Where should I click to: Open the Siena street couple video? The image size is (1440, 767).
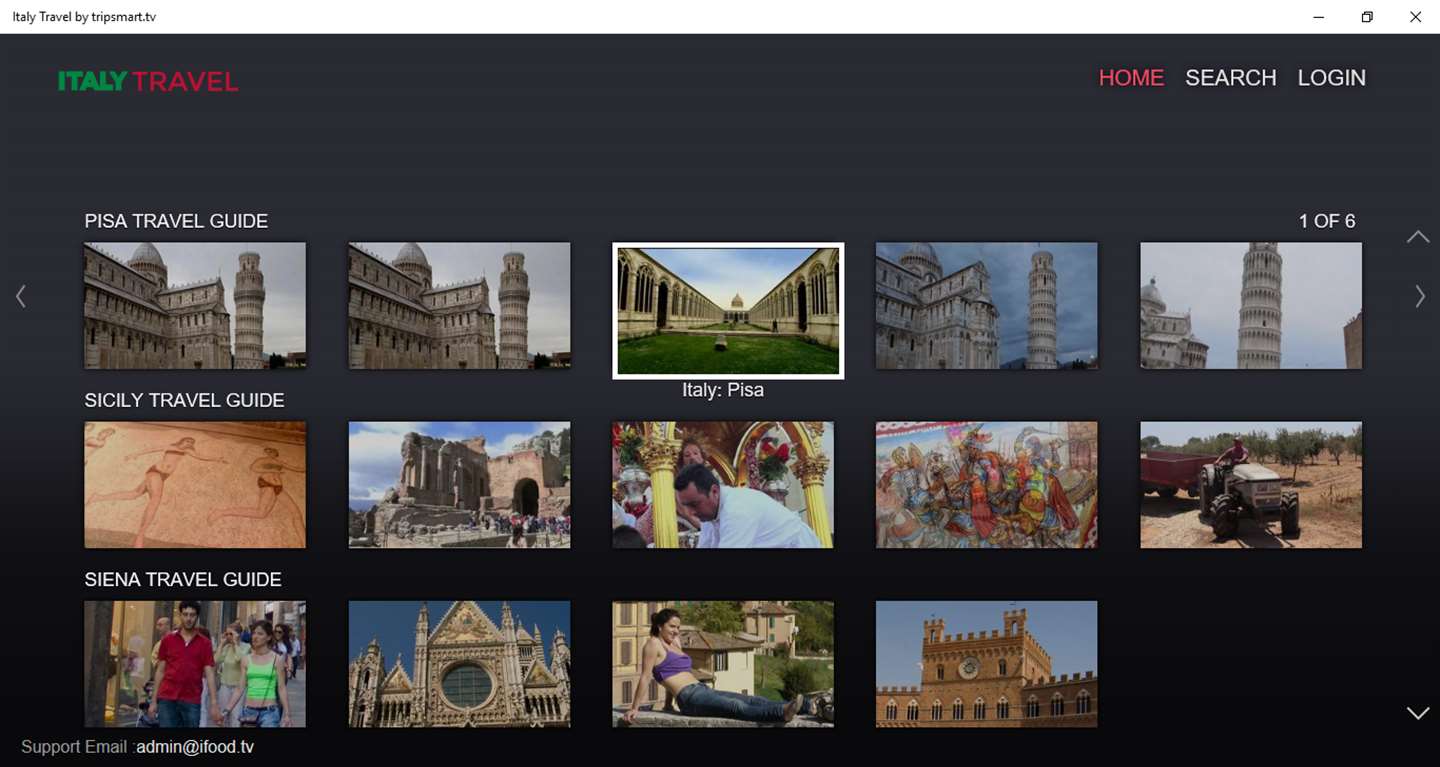(195, 664)
